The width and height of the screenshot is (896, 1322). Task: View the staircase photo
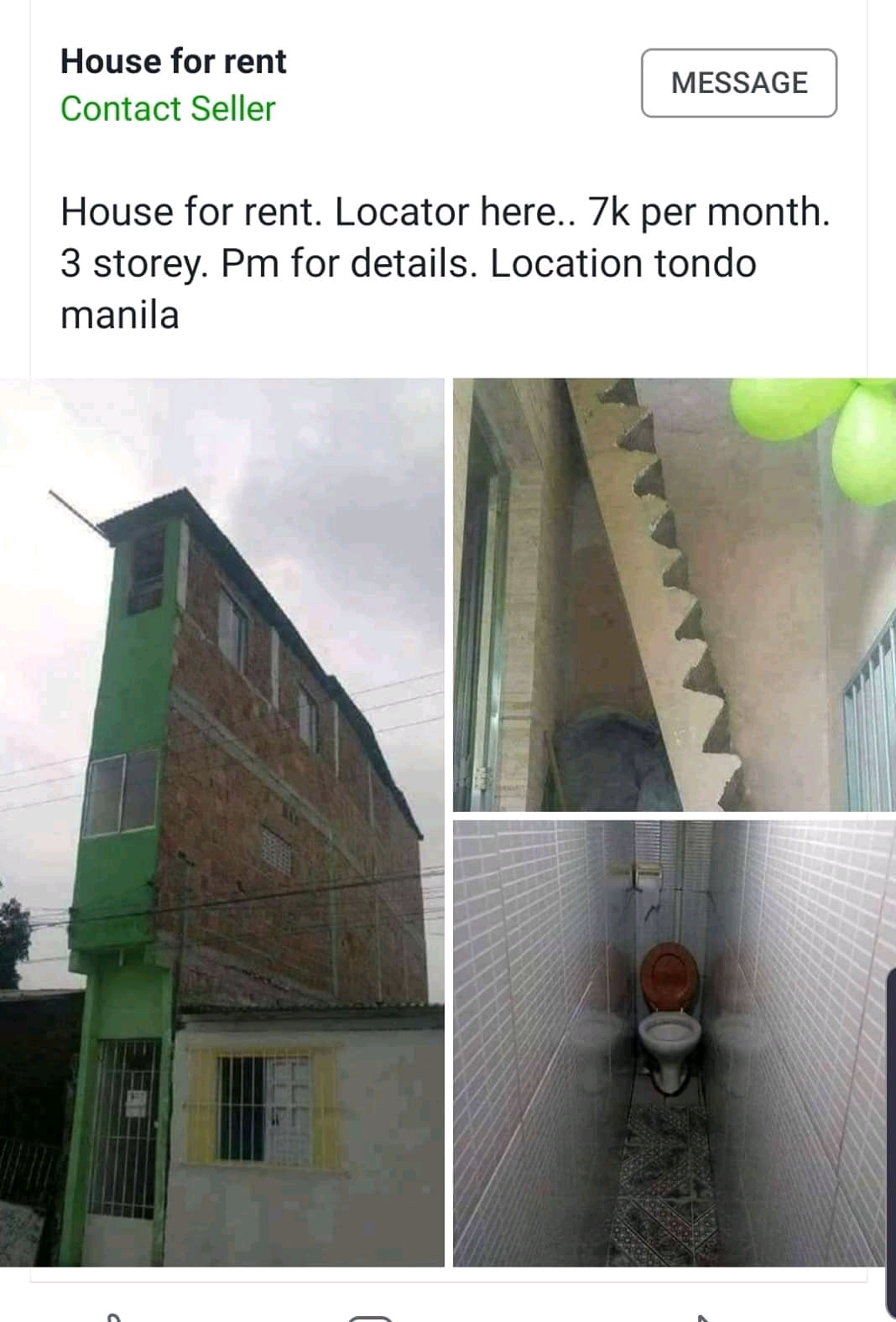[x=674, y=594]
